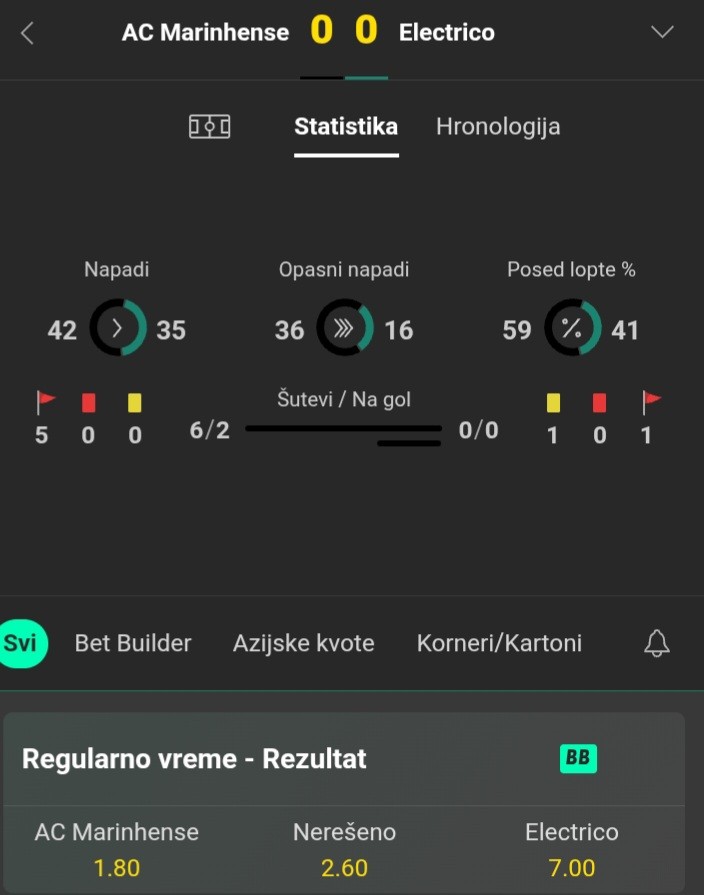The image size is (704, 895).
Task: Open the notifications bell
Action: pyautogui.click(x=656, y=643)
